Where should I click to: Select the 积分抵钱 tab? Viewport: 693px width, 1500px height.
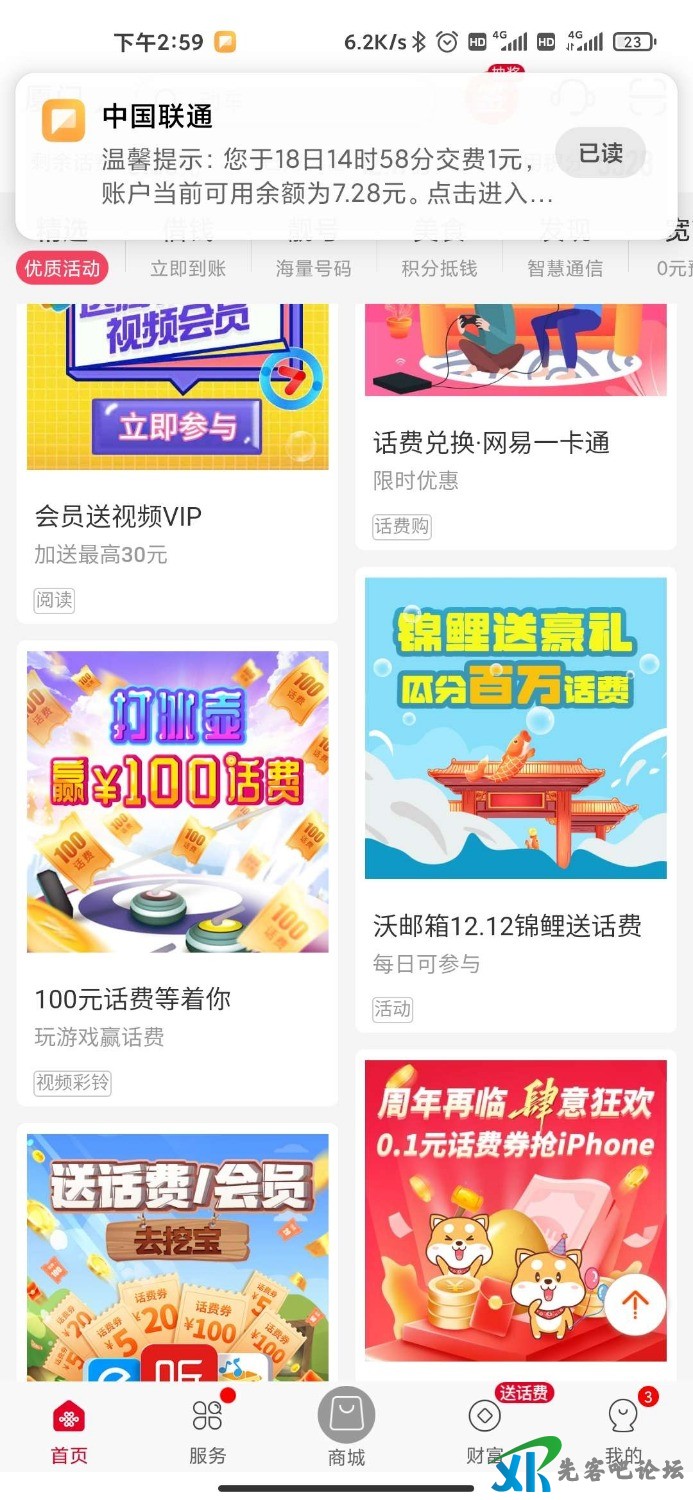[439, 268]
